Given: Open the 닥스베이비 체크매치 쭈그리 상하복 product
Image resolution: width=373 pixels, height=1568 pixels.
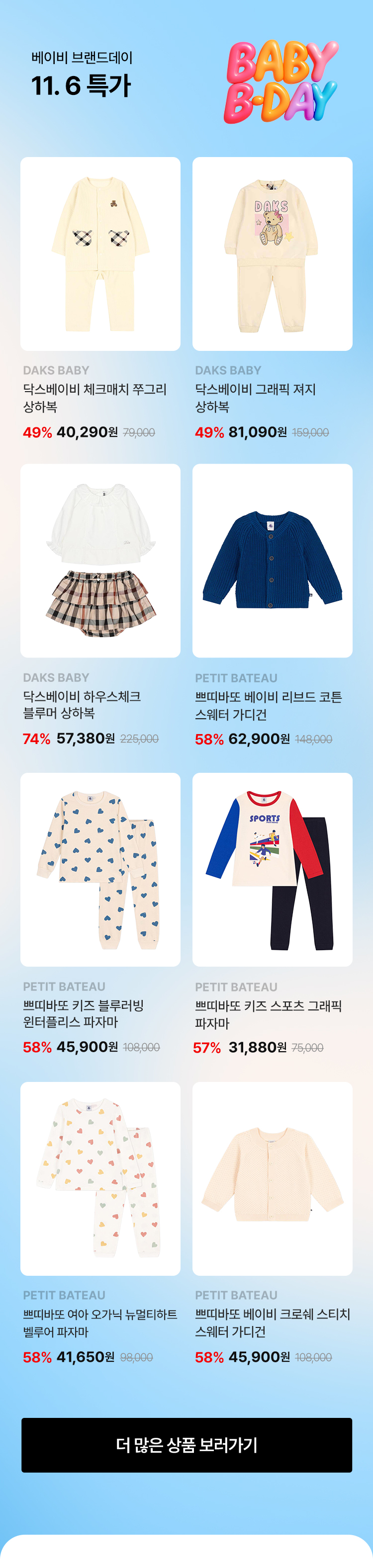Looking at the screenshot, I should click(x=100, y=254).
